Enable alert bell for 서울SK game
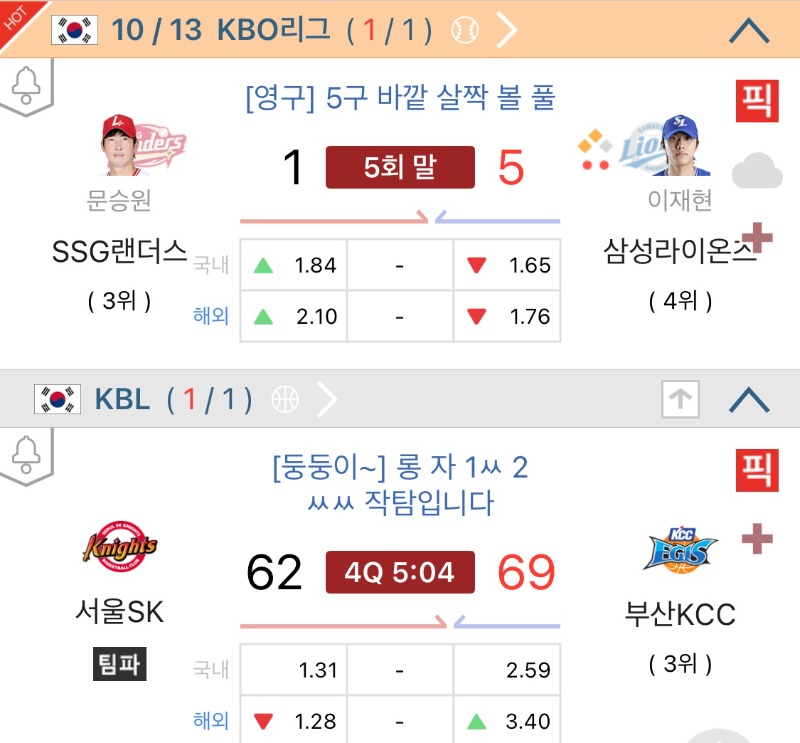 (25, 457)
